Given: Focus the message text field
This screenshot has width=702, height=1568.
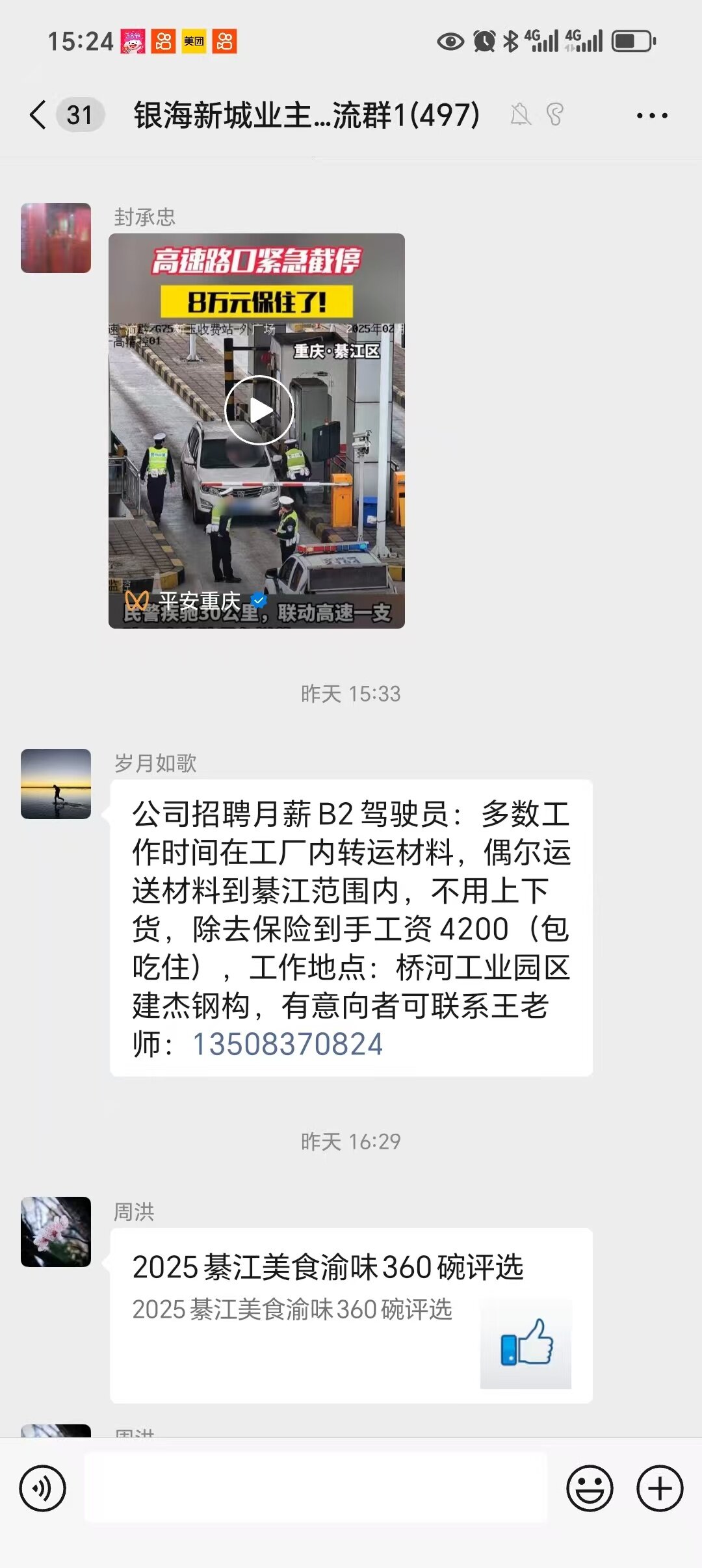Looking at the screenshot, I should pyautogui.click(x=316, y=1489).
